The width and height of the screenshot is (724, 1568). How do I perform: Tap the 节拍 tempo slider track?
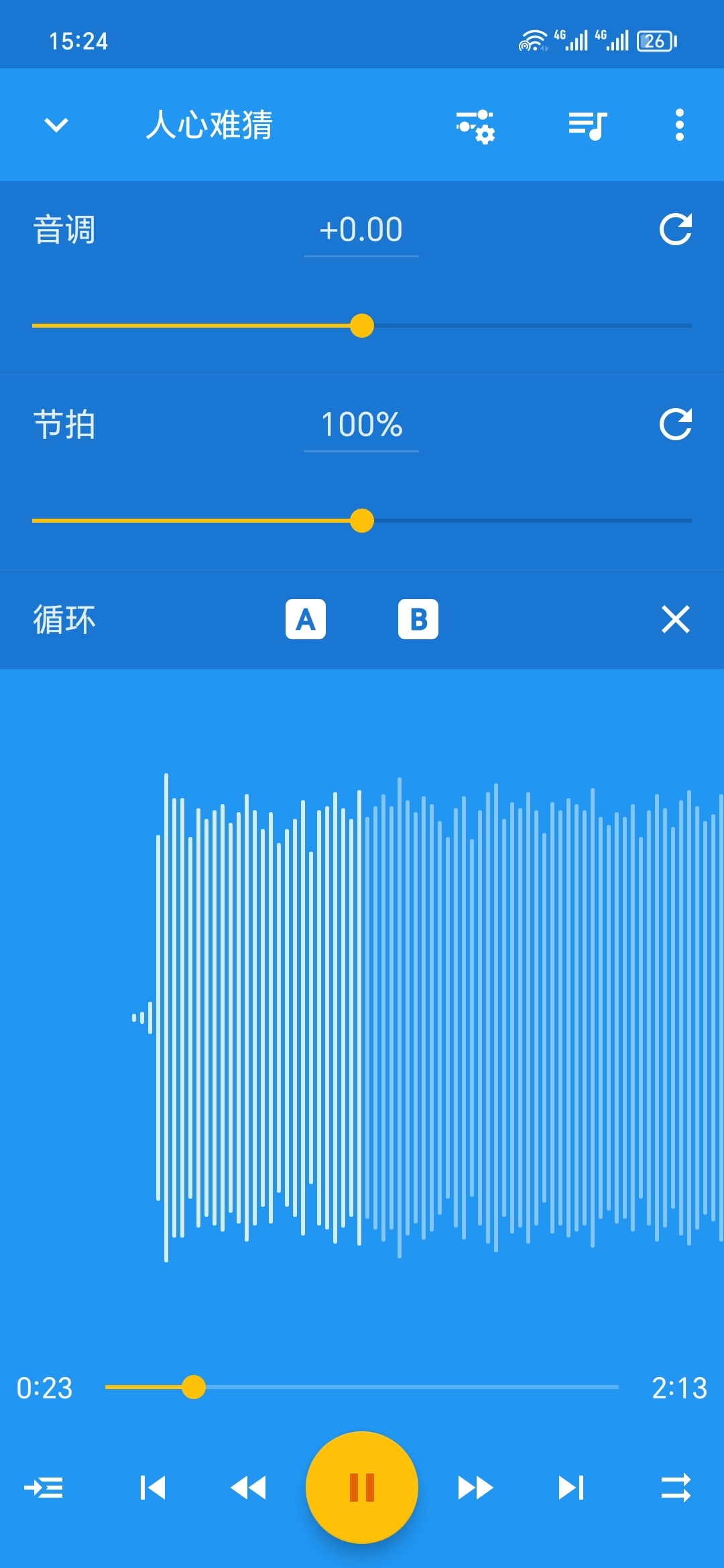pos(523,521)
